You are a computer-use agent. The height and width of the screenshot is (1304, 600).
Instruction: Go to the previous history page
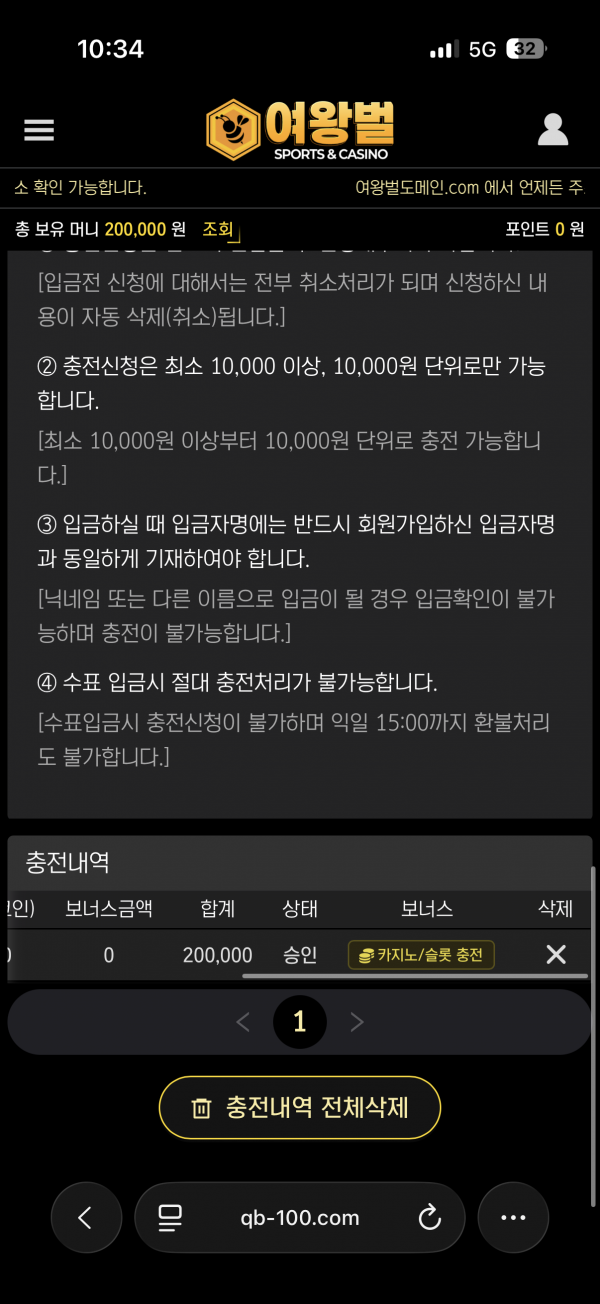(243, 1022)
